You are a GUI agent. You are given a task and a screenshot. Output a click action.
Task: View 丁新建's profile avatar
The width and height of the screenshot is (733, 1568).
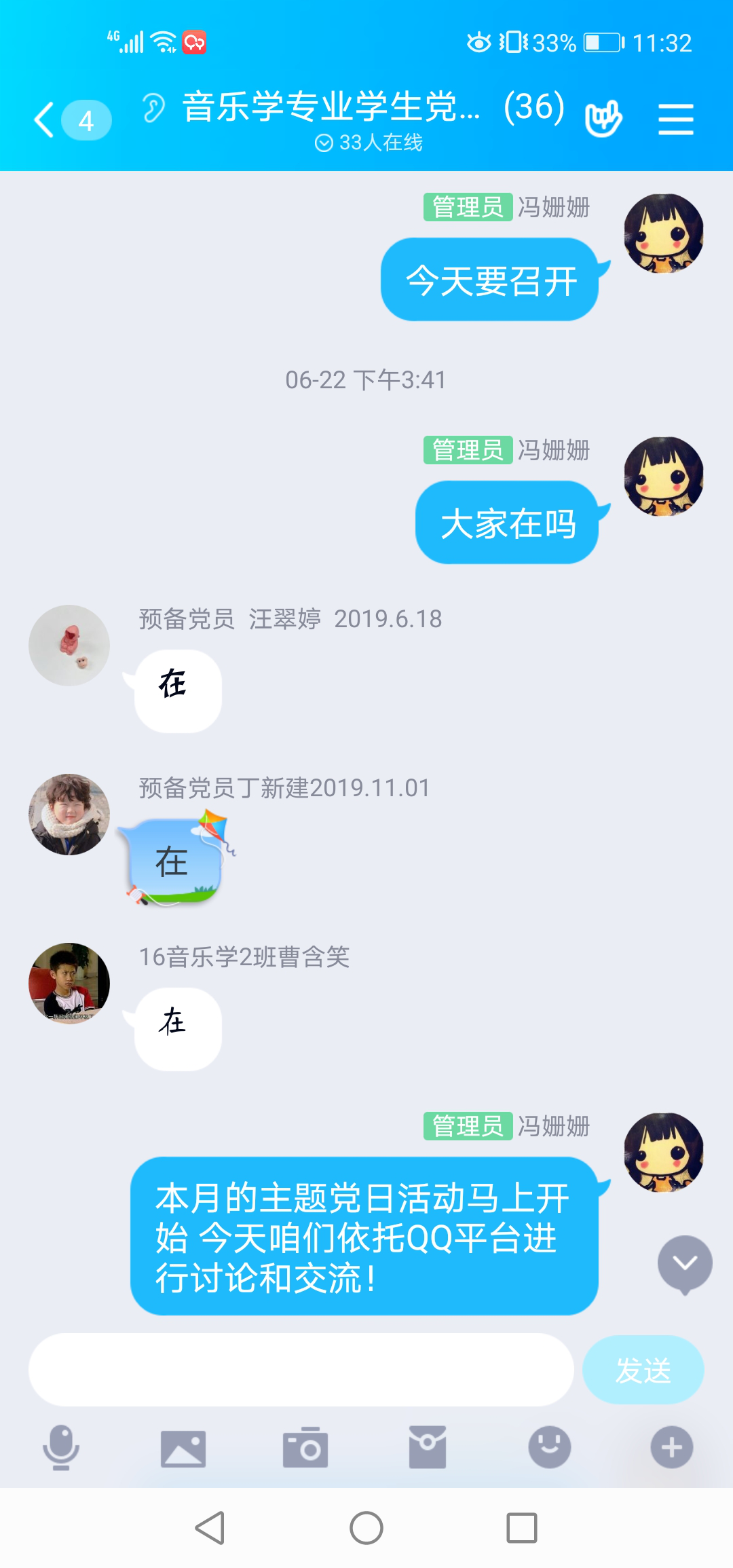pos(69,815)
